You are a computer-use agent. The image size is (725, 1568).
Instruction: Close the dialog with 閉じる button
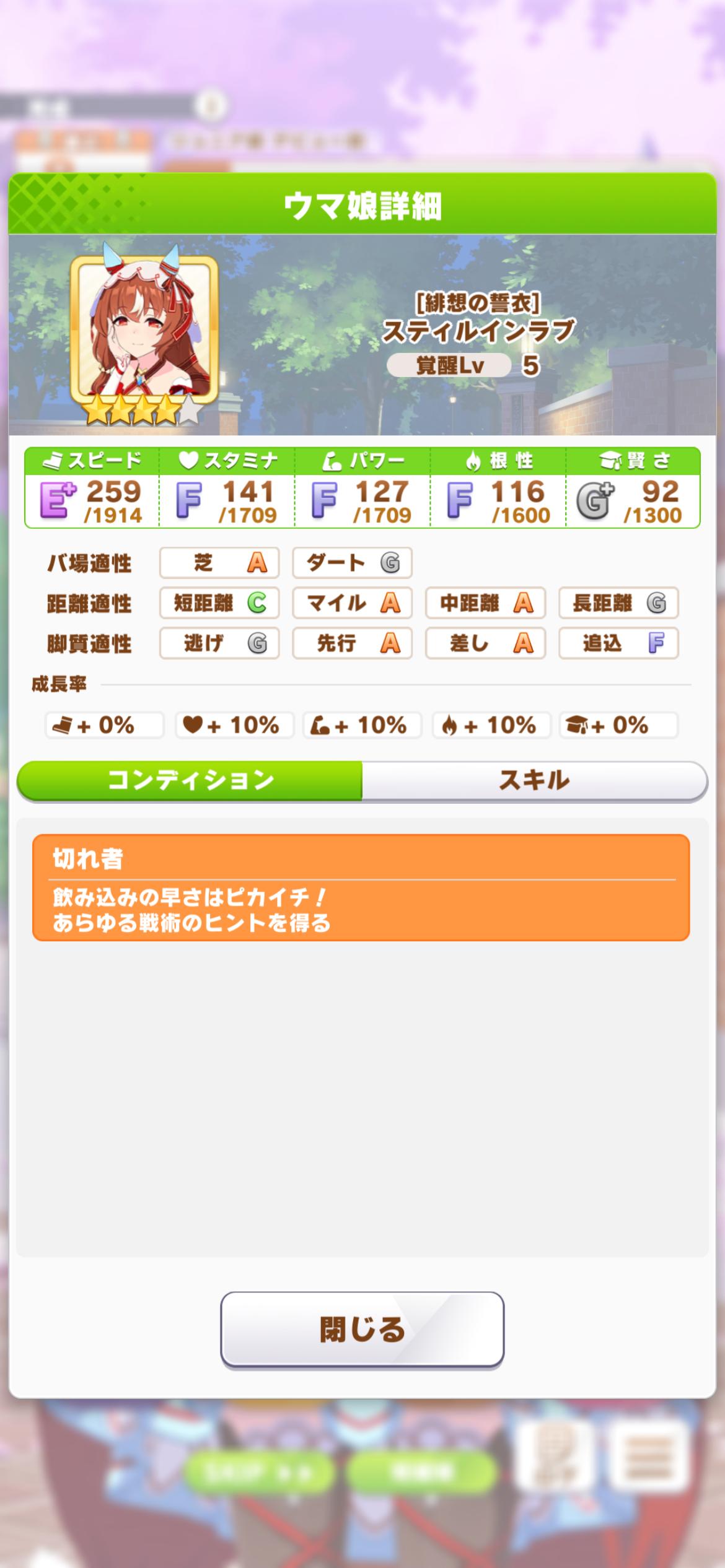362,1330
